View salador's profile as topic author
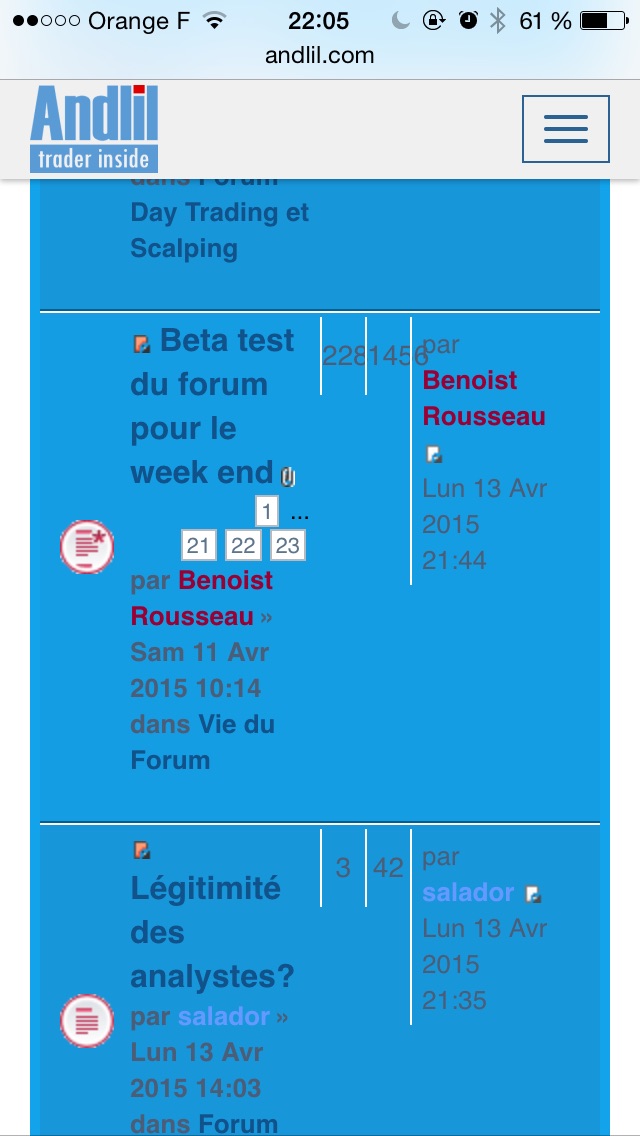 (224, 1017)
